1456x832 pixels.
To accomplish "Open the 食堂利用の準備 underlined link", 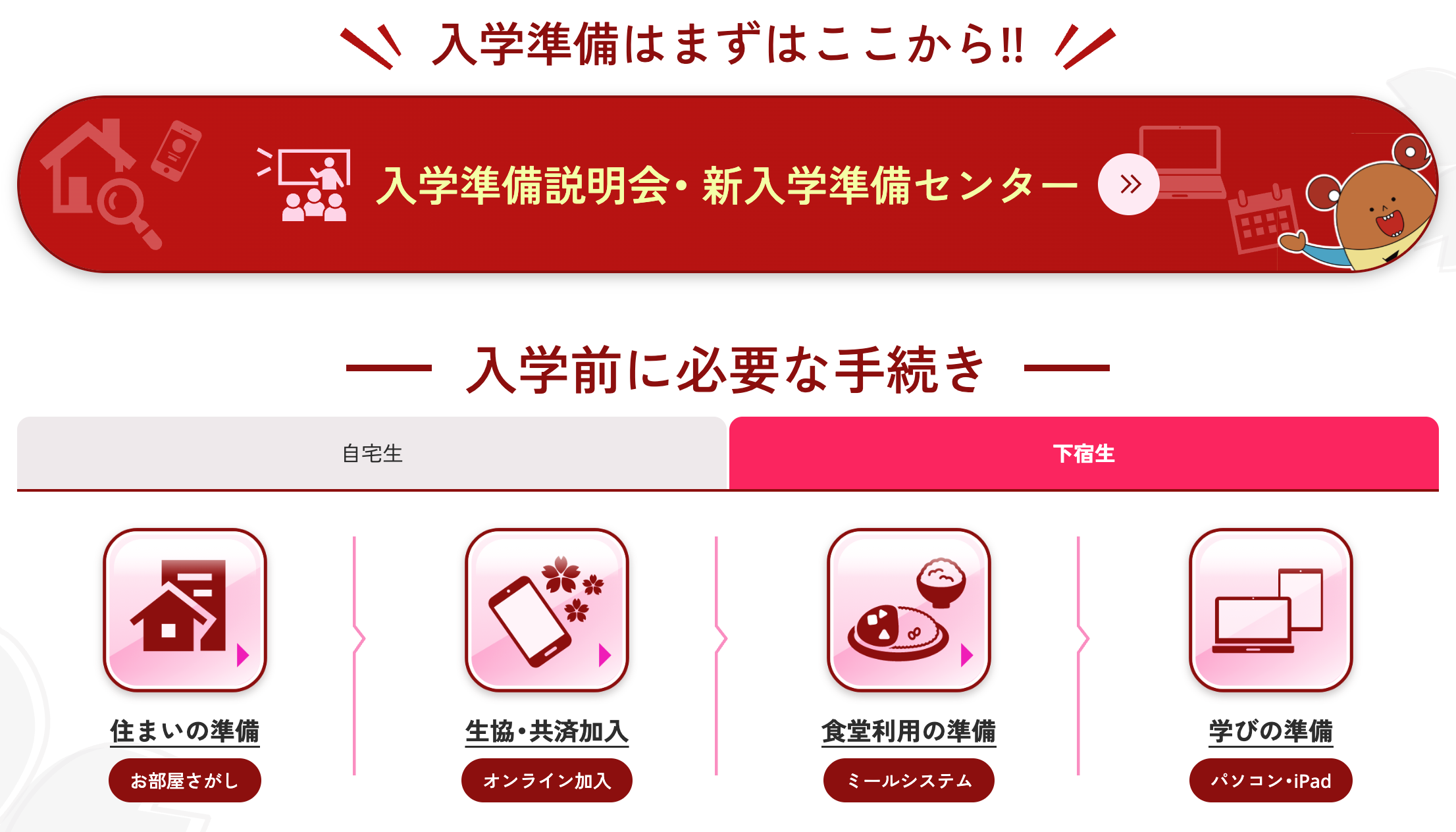I will (908, 731).
